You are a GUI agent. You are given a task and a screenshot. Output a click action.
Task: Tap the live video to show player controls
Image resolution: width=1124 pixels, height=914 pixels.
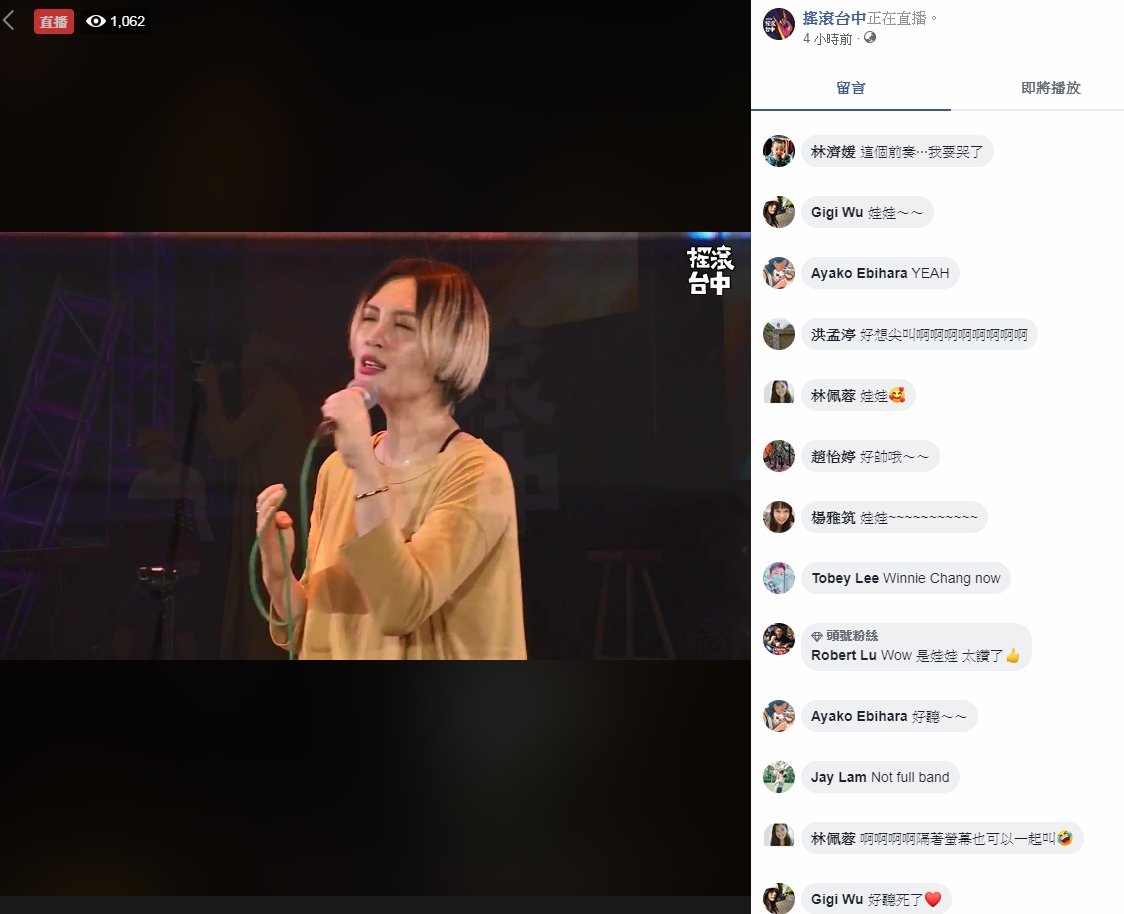click(375, 446)
